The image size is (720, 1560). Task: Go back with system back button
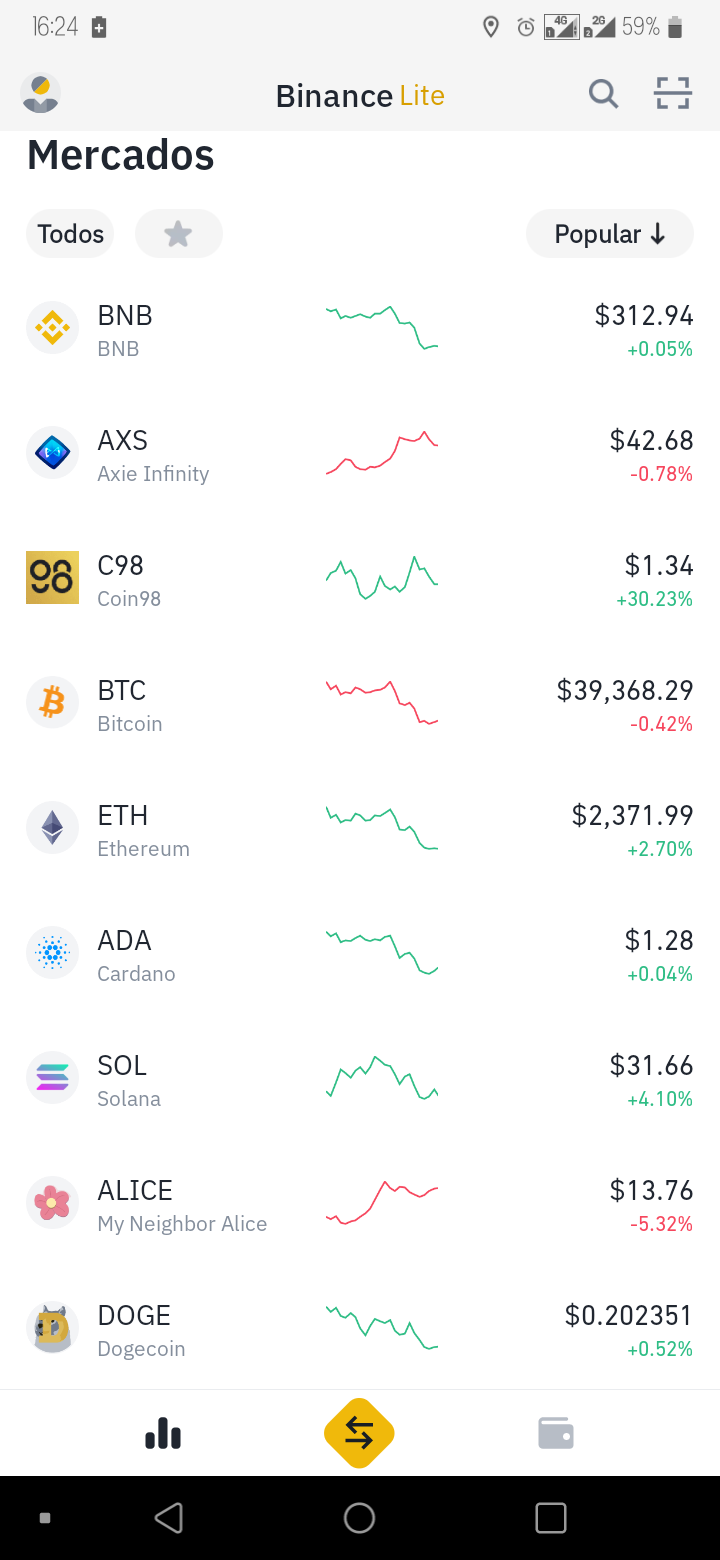point(169,1518)
